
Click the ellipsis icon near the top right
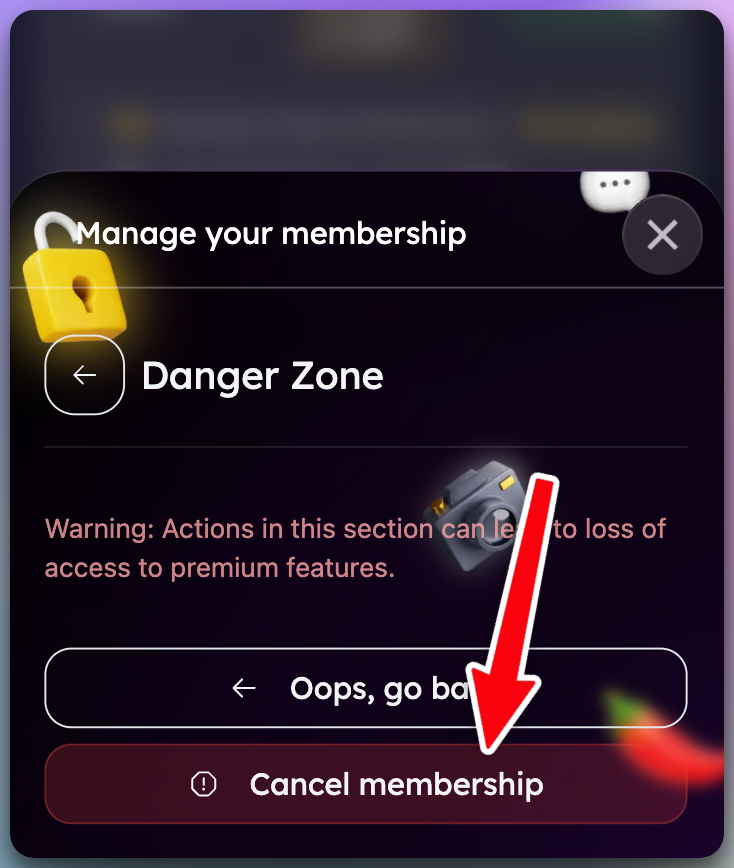[613, 185]
